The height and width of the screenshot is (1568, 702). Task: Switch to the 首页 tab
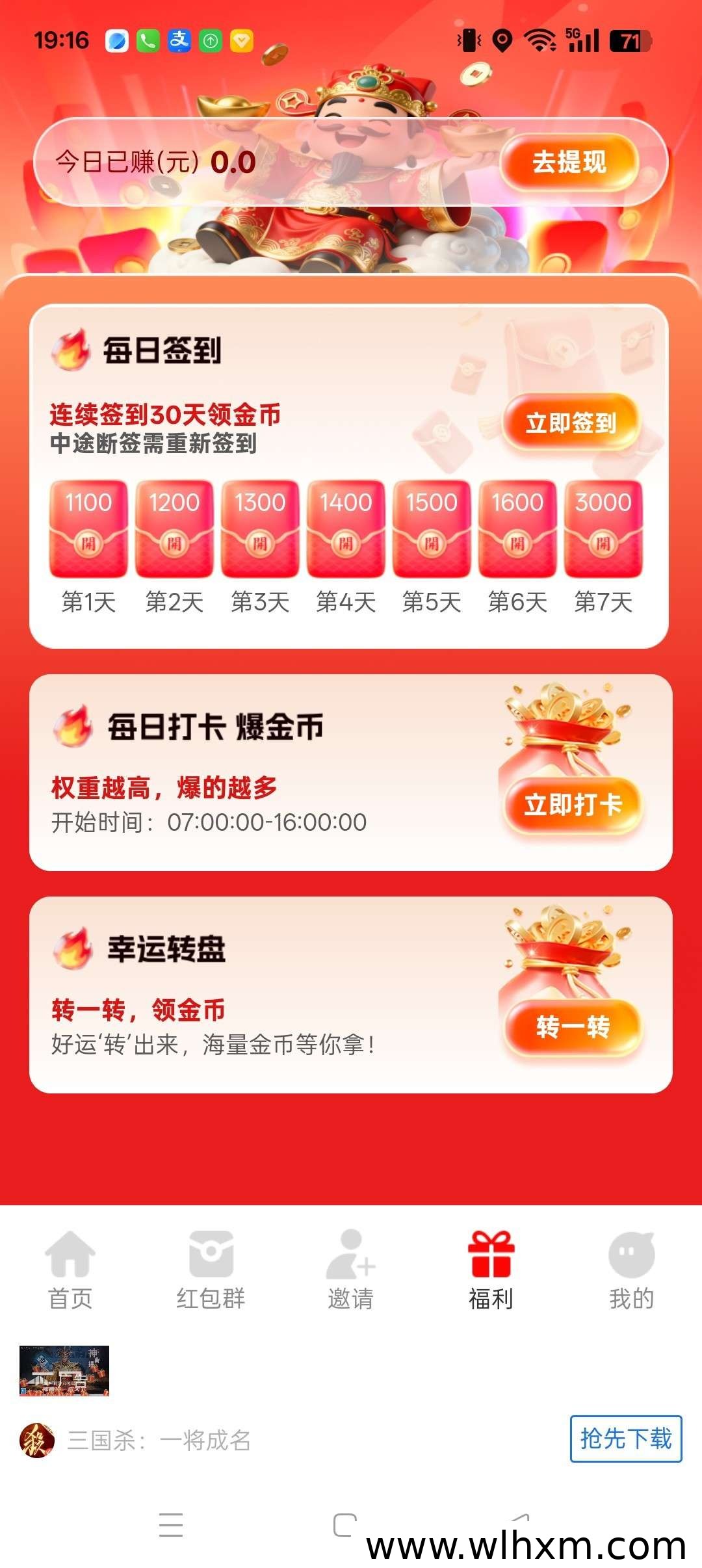pos(70,1270)
